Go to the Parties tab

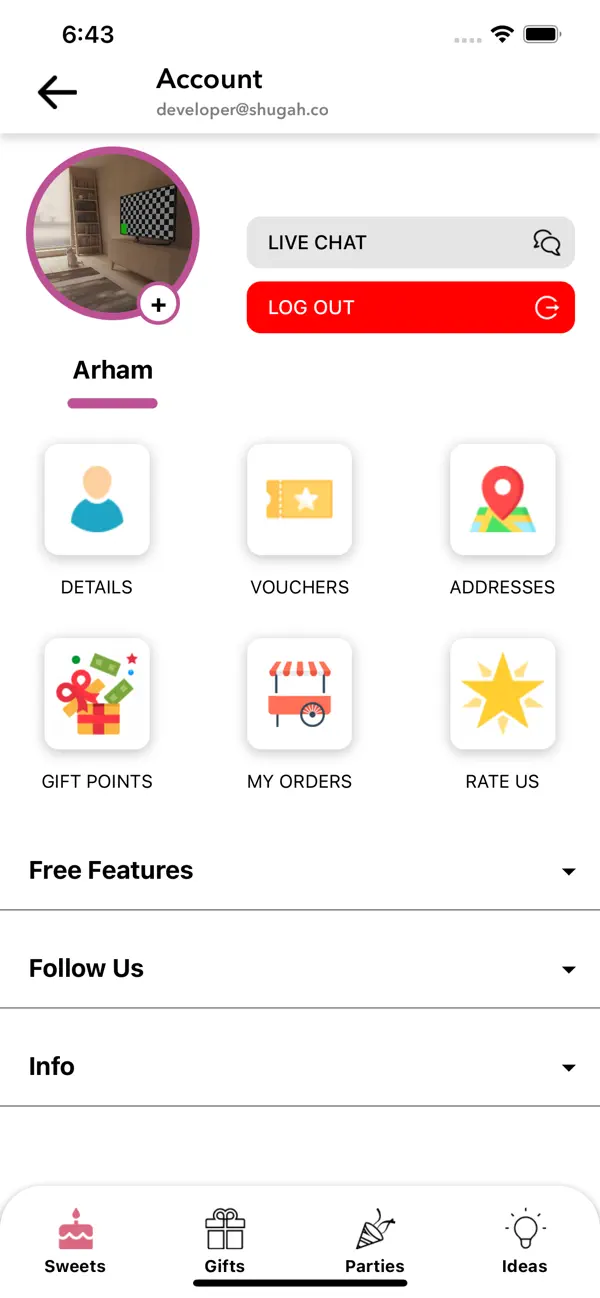(375, 1241)
